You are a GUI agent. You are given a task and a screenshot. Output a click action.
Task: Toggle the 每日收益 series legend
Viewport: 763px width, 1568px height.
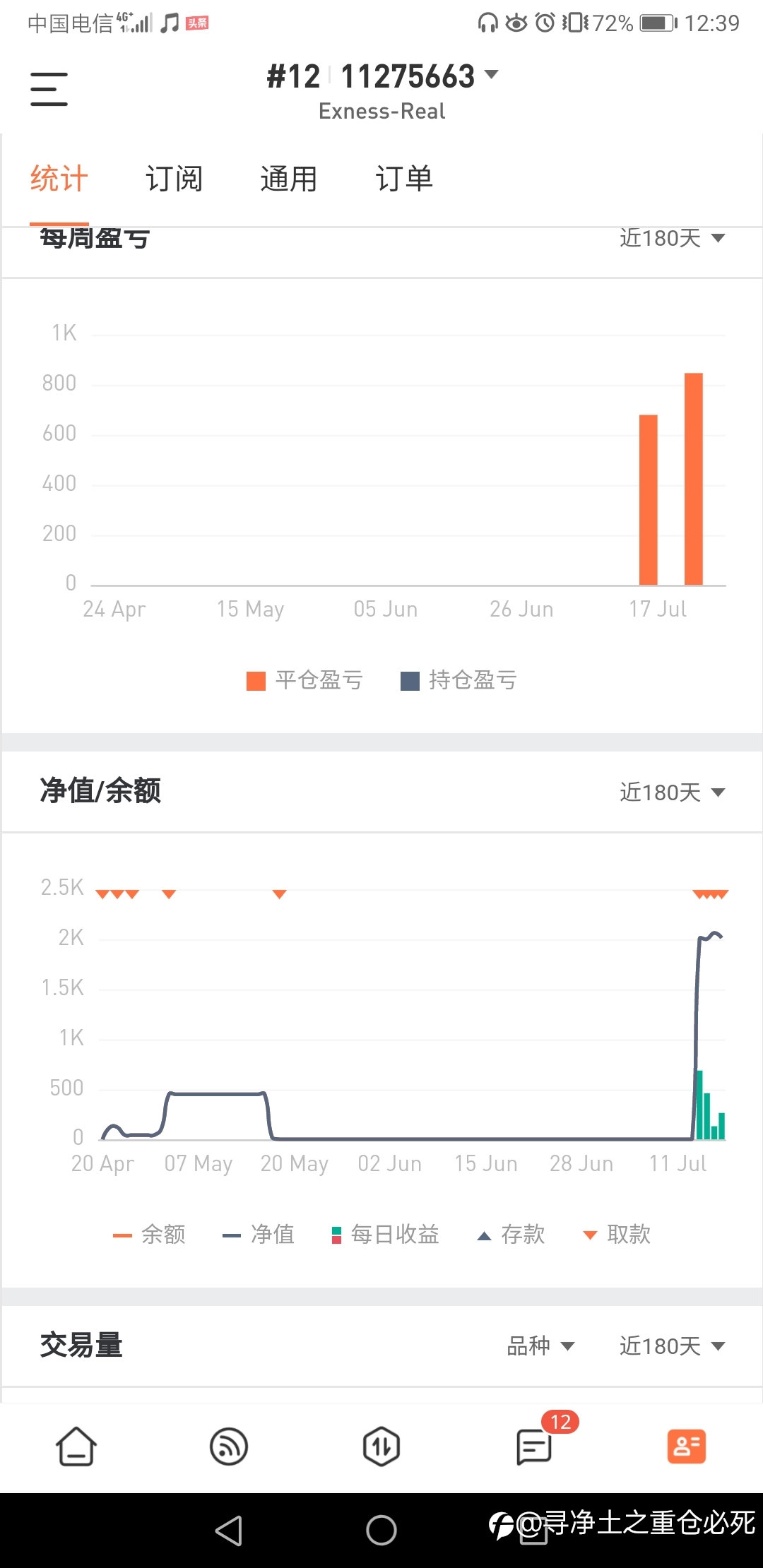(386, 1235)
